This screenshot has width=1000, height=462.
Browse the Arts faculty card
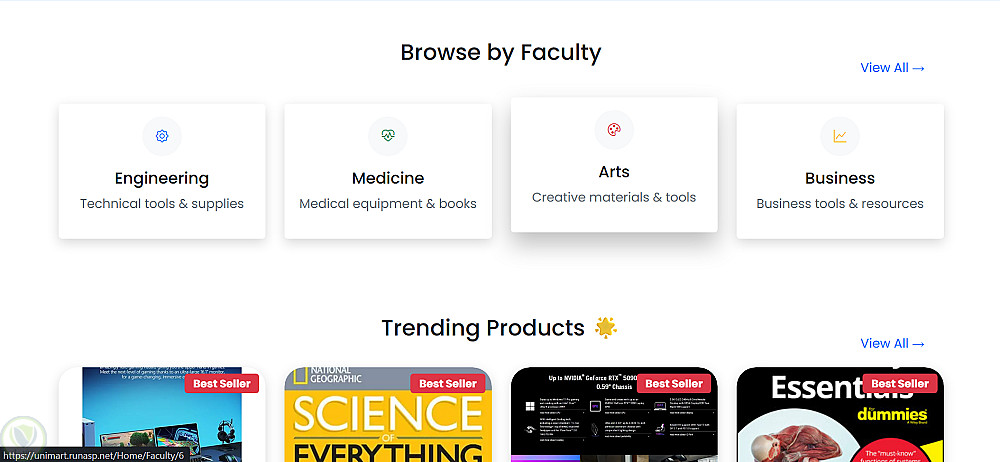click(614, 165)
